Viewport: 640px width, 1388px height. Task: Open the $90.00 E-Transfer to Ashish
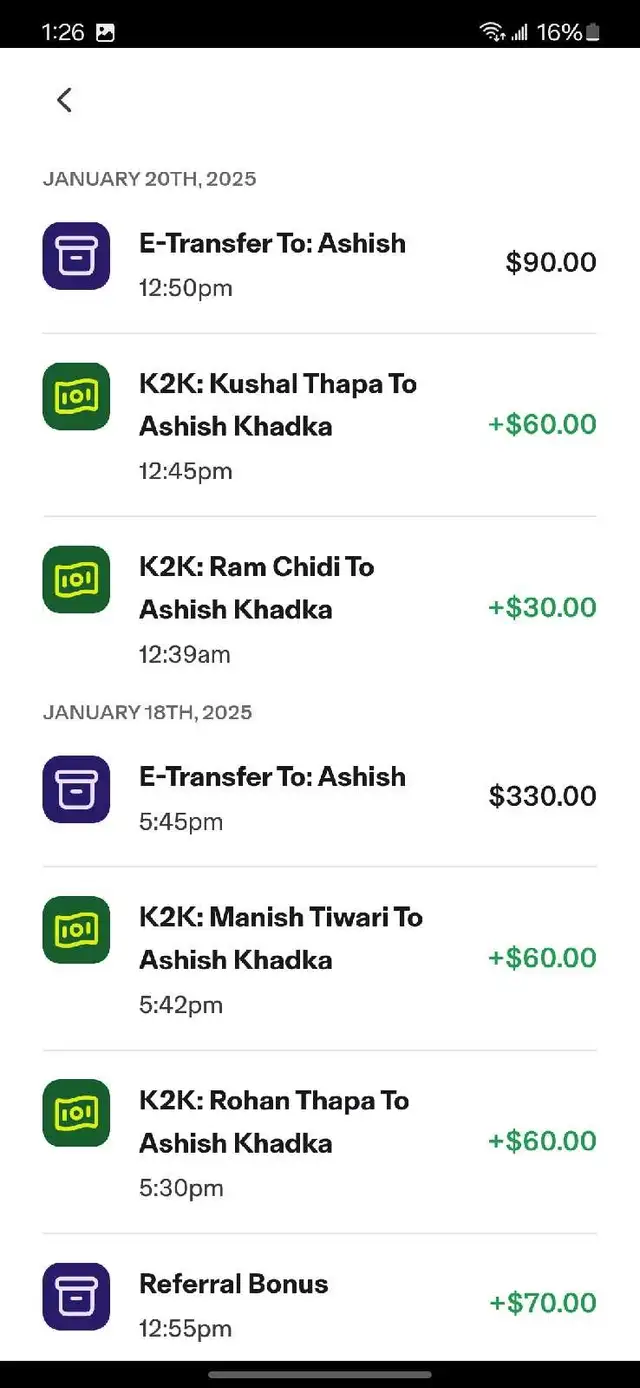tap(319, 264)
